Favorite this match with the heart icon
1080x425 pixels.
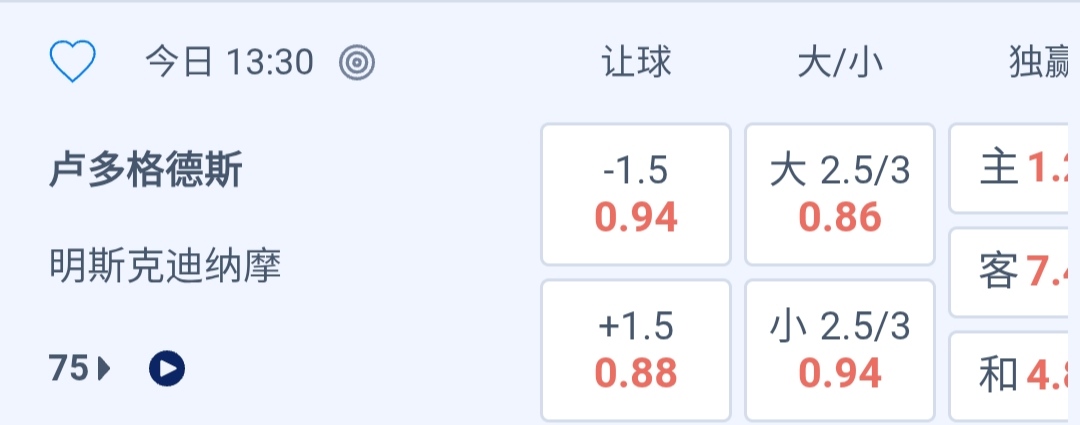(73, 63)
